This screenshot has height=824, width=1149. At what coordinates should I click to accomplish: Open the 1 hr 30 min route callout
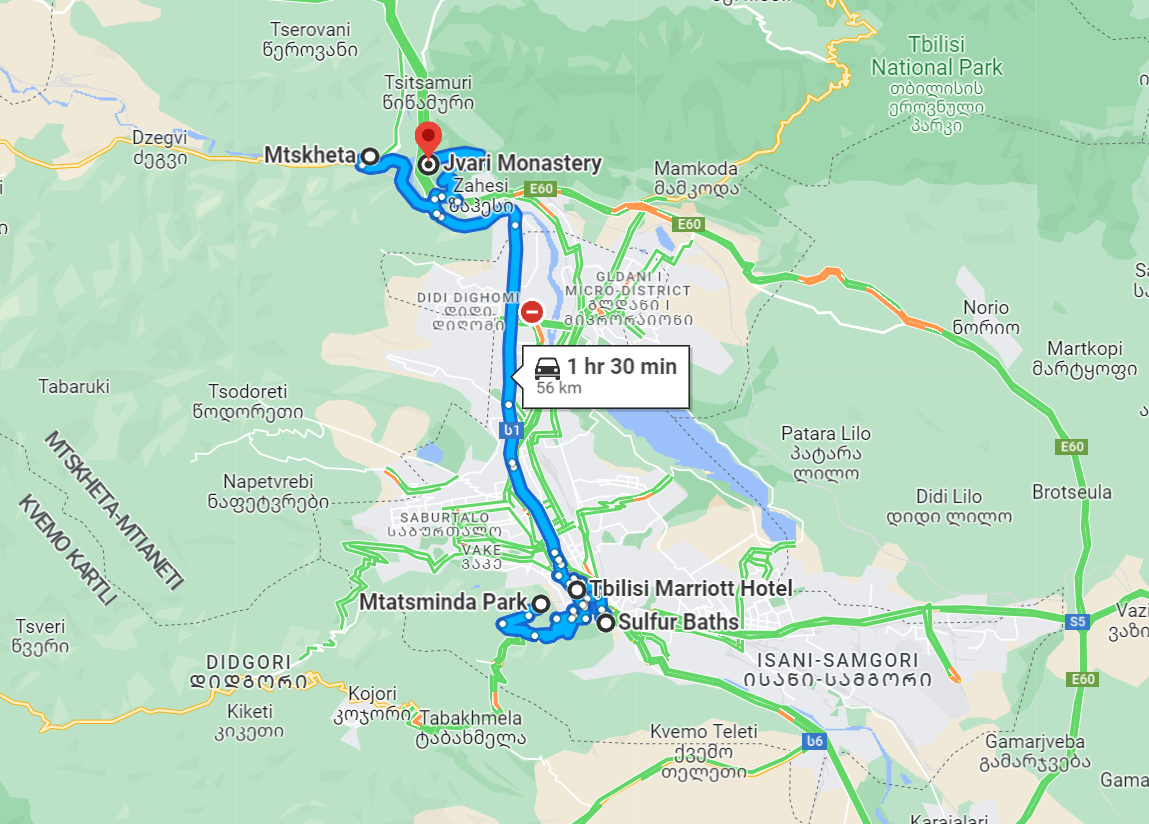(604, 375)
